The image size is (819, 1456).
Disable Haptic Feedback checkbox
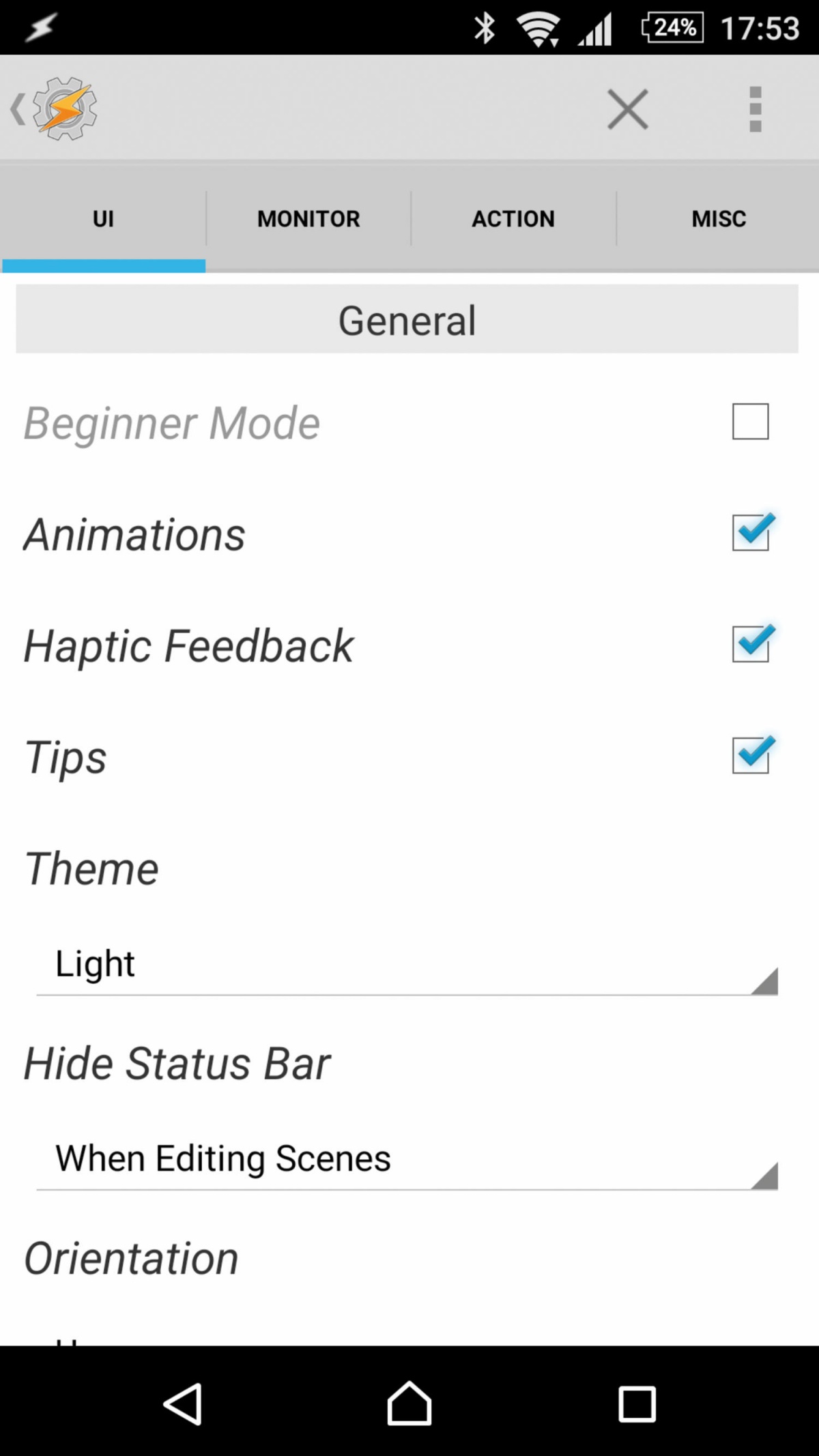coord(752,643)
